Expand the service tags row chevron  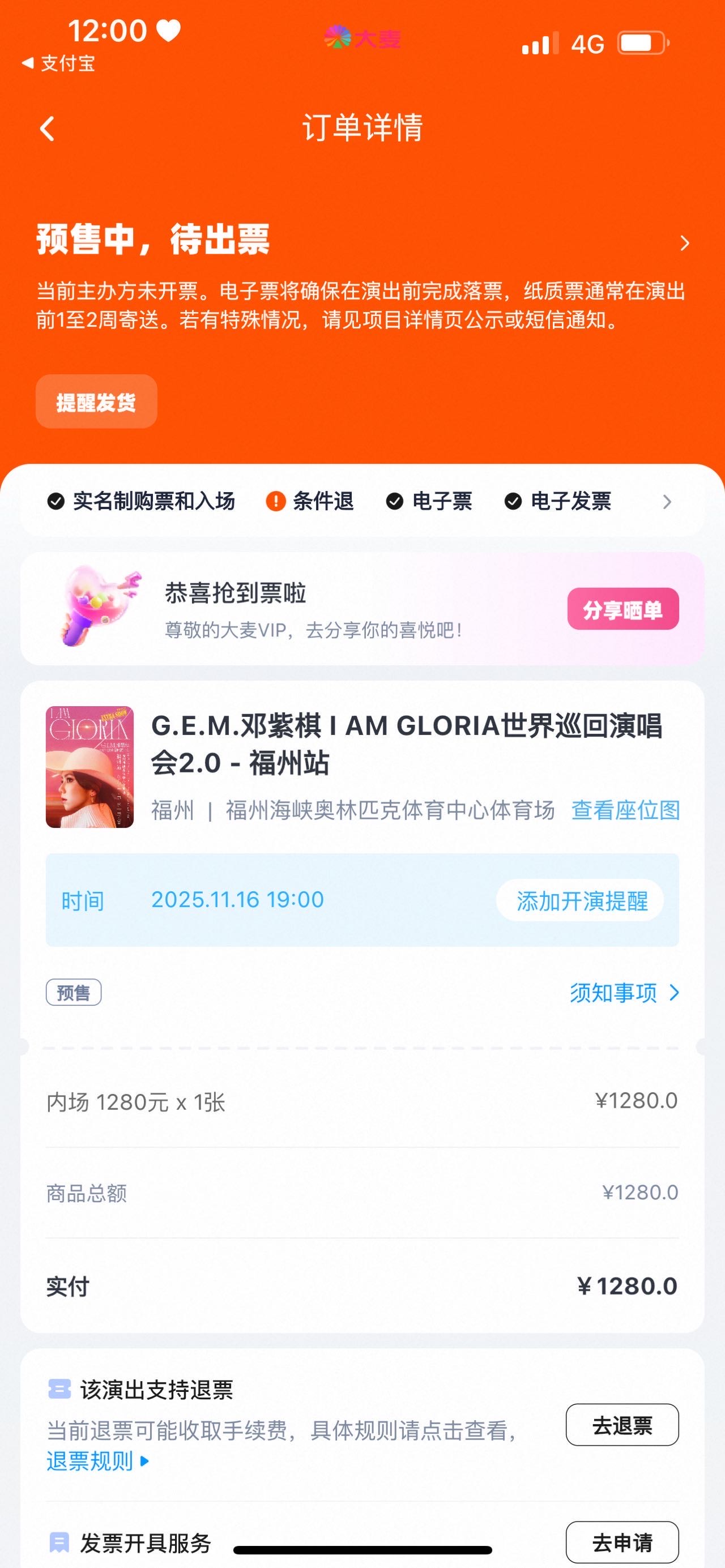tap(667, 502)
